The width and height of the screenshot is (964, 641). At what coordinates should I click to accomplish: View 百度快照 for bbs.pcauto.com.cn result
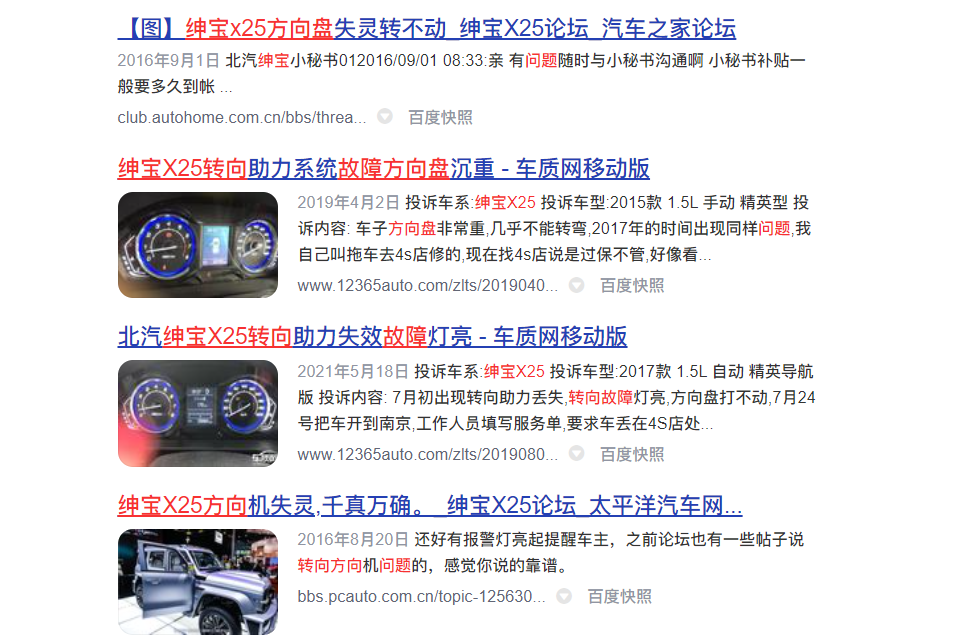620,596
